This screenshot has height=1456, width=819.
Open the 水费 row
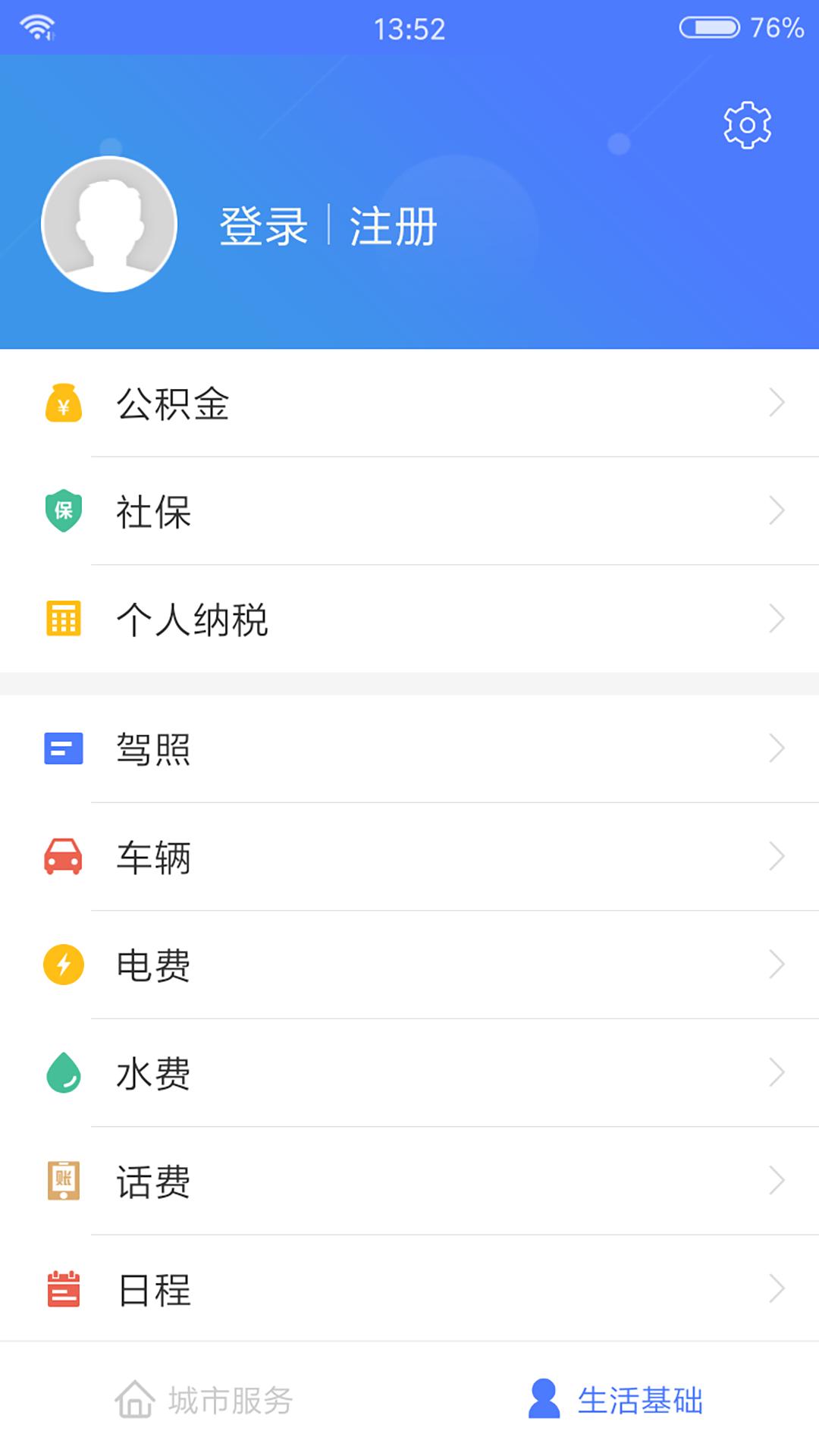pyautogui.click(x=409, y=1073)
